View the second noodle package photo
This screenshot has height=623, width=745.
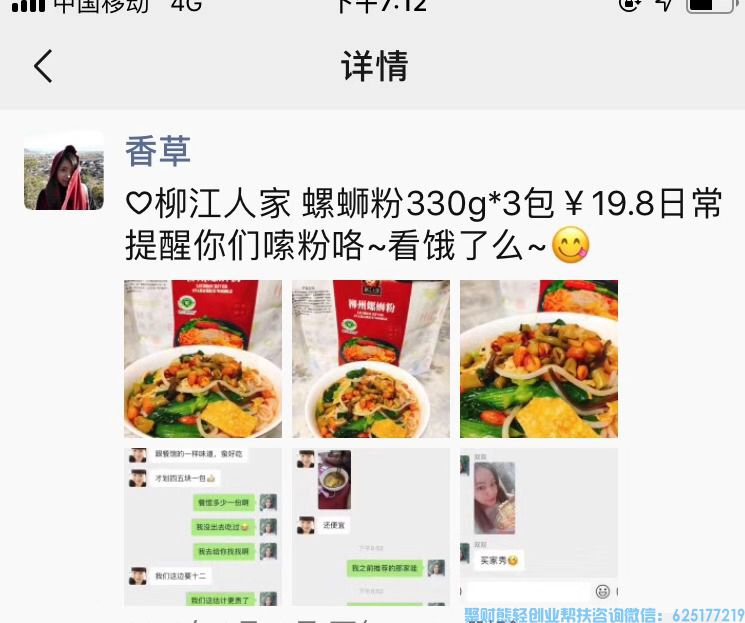click(x=371, y=359)
